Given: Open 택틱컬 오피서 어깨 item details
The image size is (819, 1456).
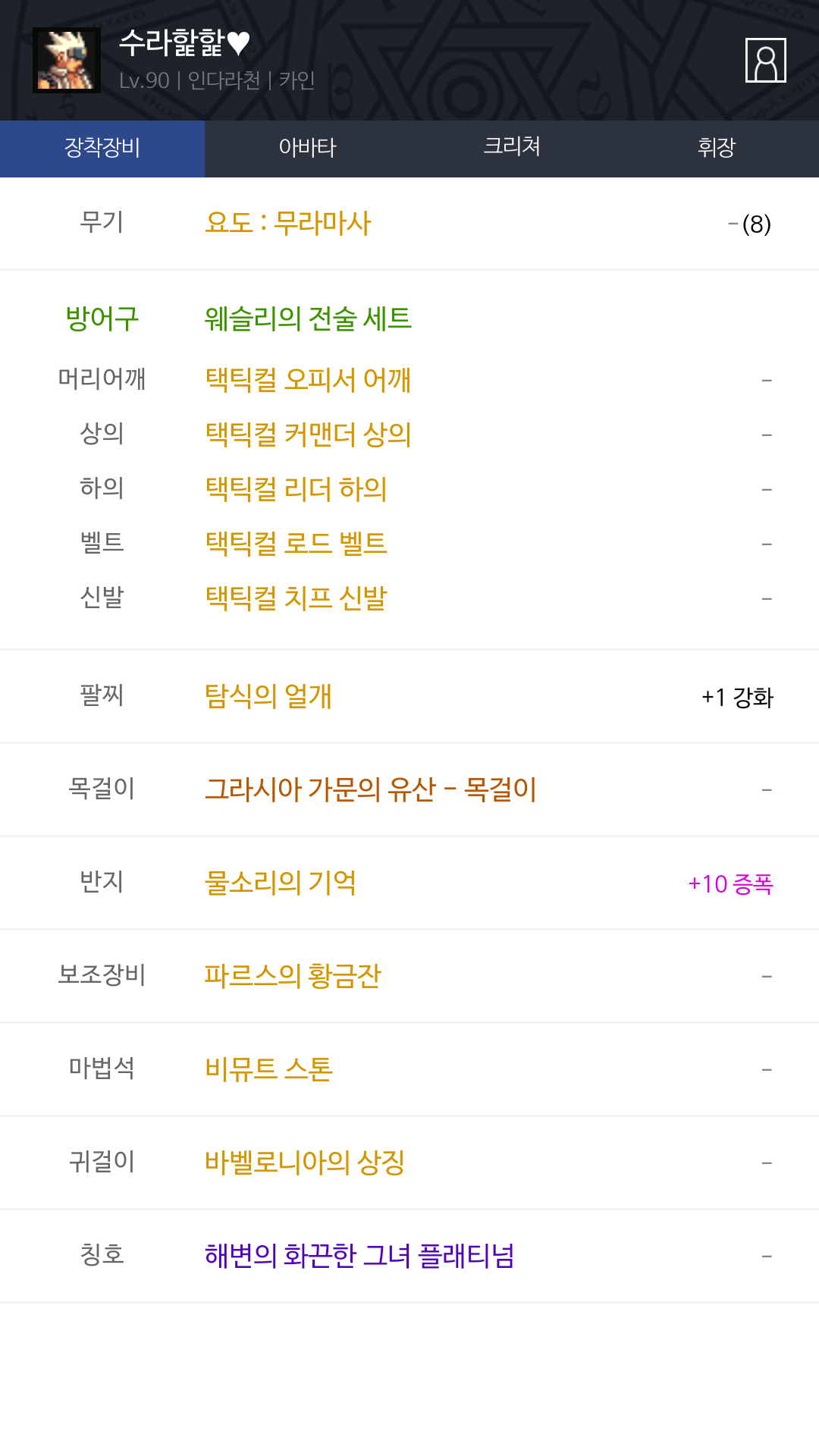Looking at the screenshot, I should [308, 379].
